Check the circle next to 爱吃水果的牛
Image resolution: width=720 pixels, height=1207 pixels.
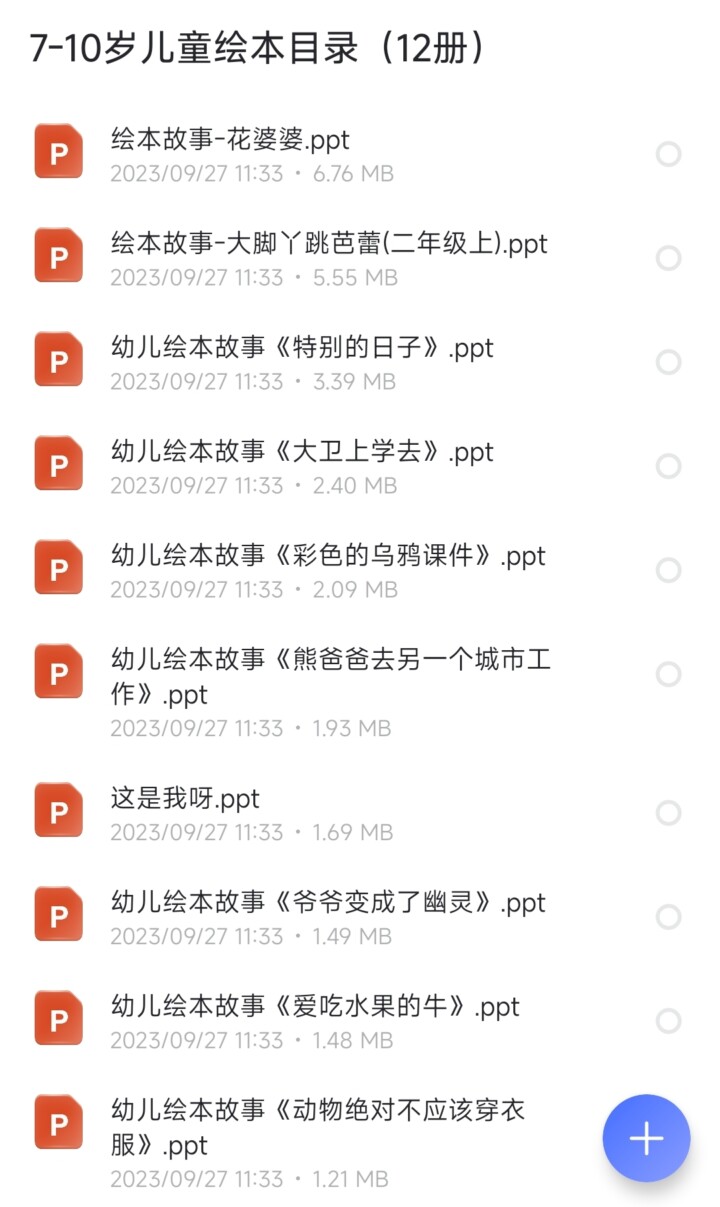tap(667, 1021)
